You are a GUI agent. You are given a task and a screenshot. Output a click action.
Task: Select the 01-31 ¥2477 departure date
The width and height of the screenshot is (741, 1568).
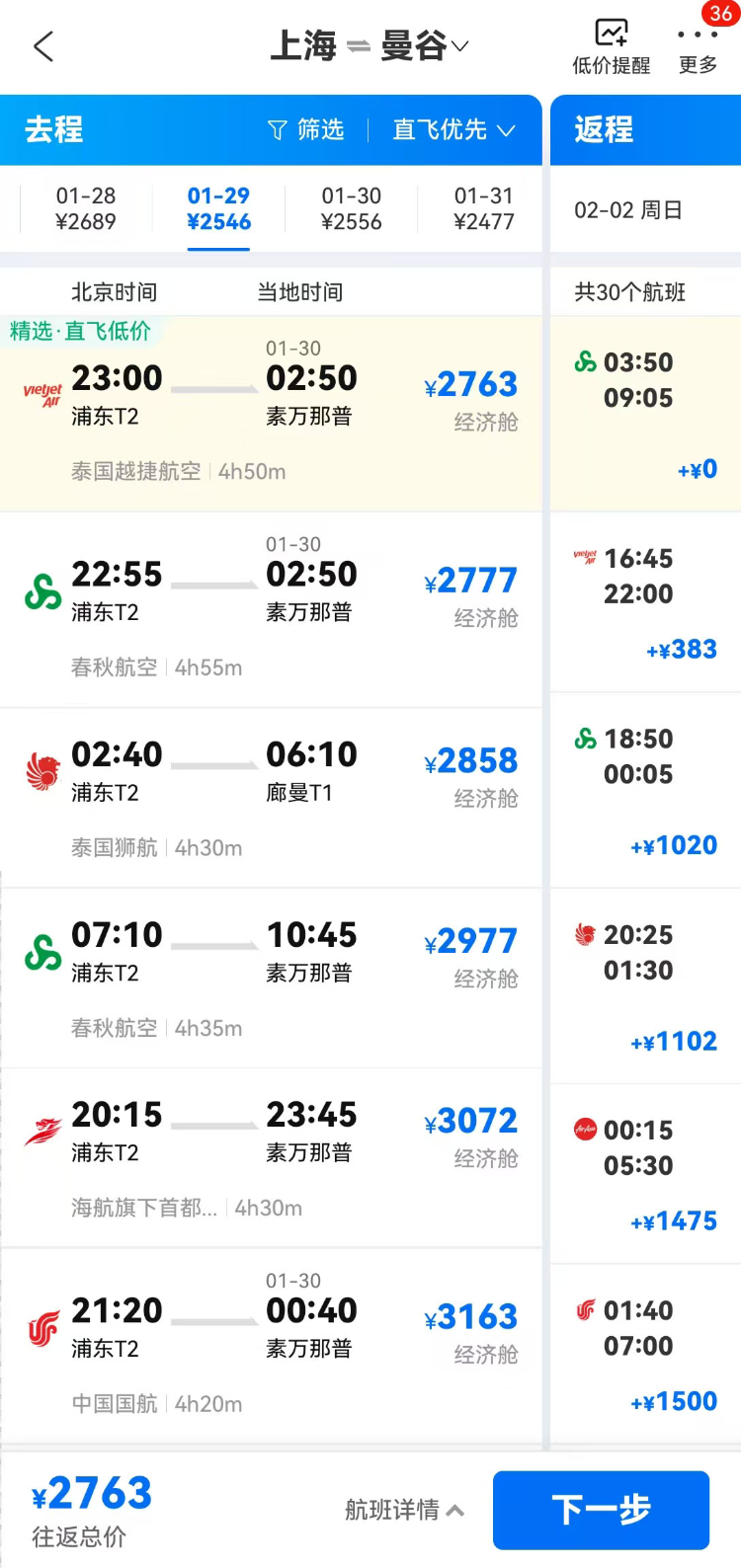click(x=484, y=208)
